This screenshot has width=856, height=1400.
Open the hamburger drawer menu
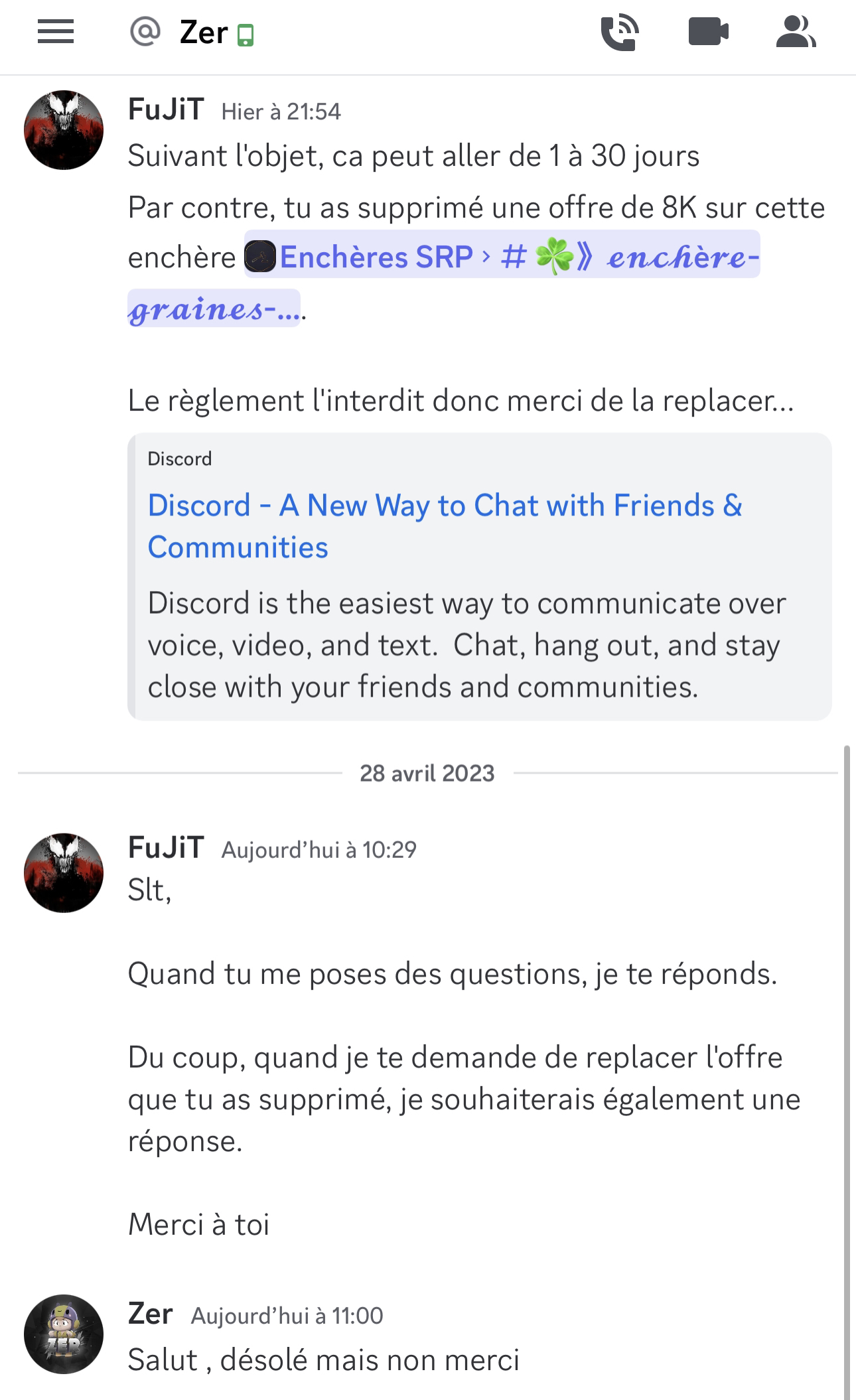pos(56,32)
